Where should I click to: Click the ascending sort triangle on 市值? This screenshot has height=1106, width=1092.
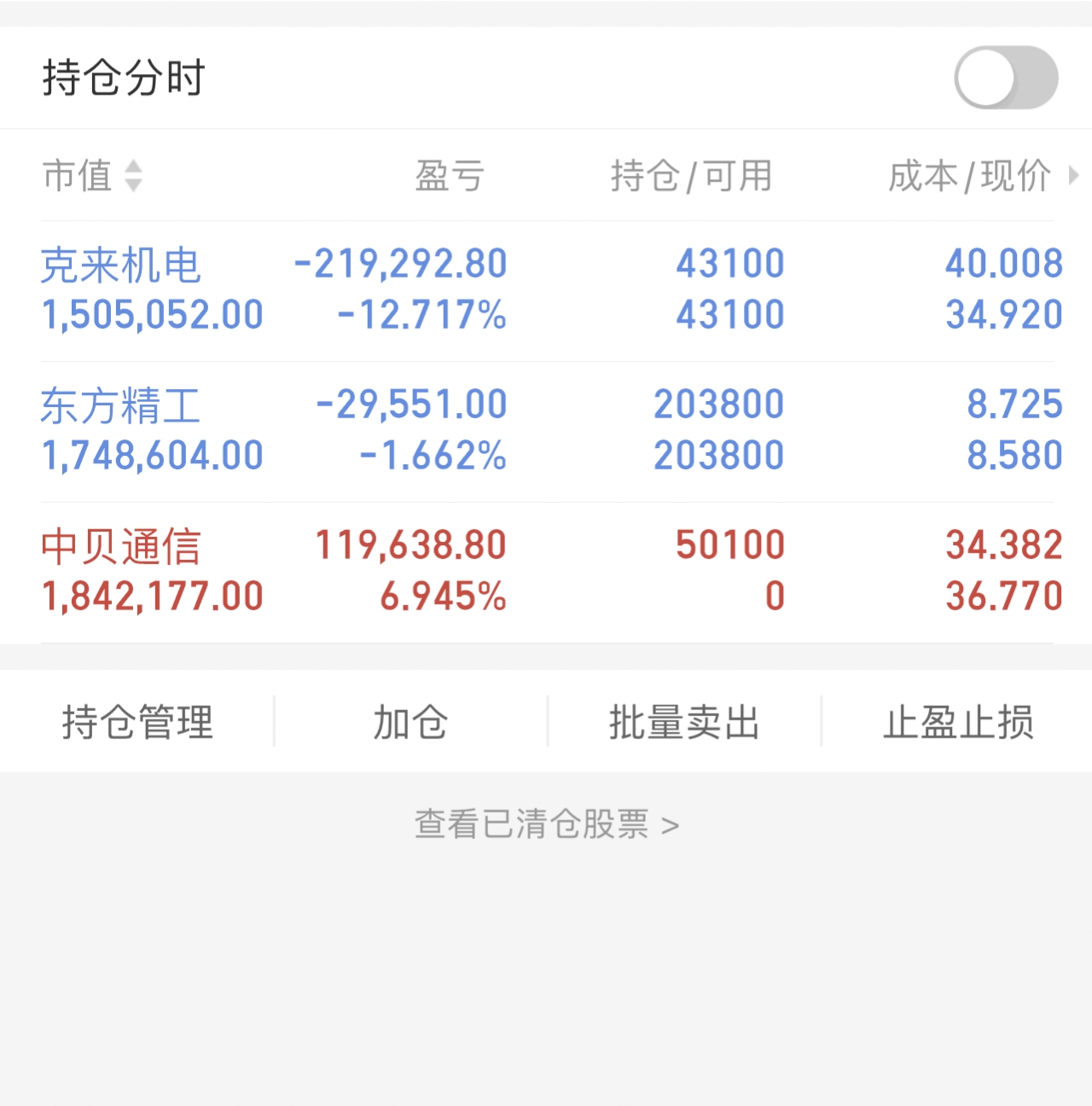pyautogui.click(x=134, y=168)
